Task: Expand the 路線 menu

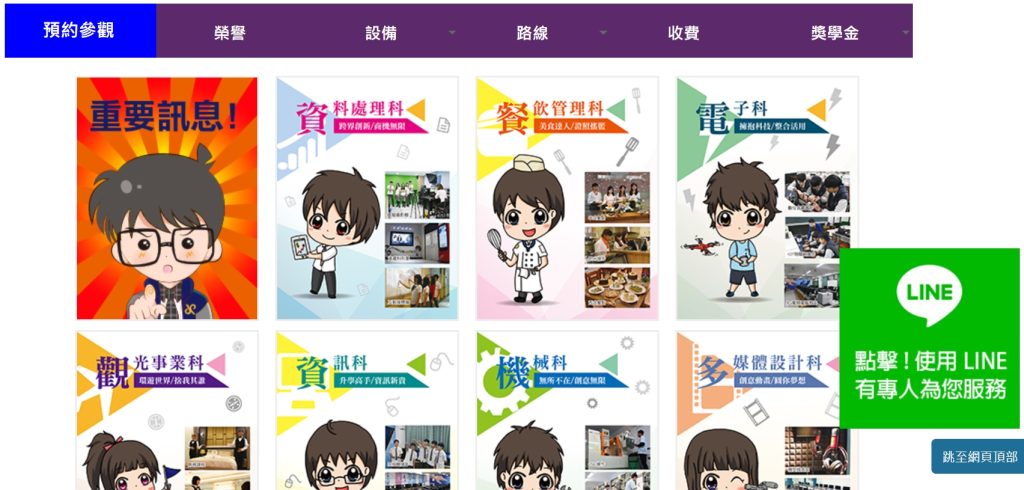Action: click(x=532, y=33)
